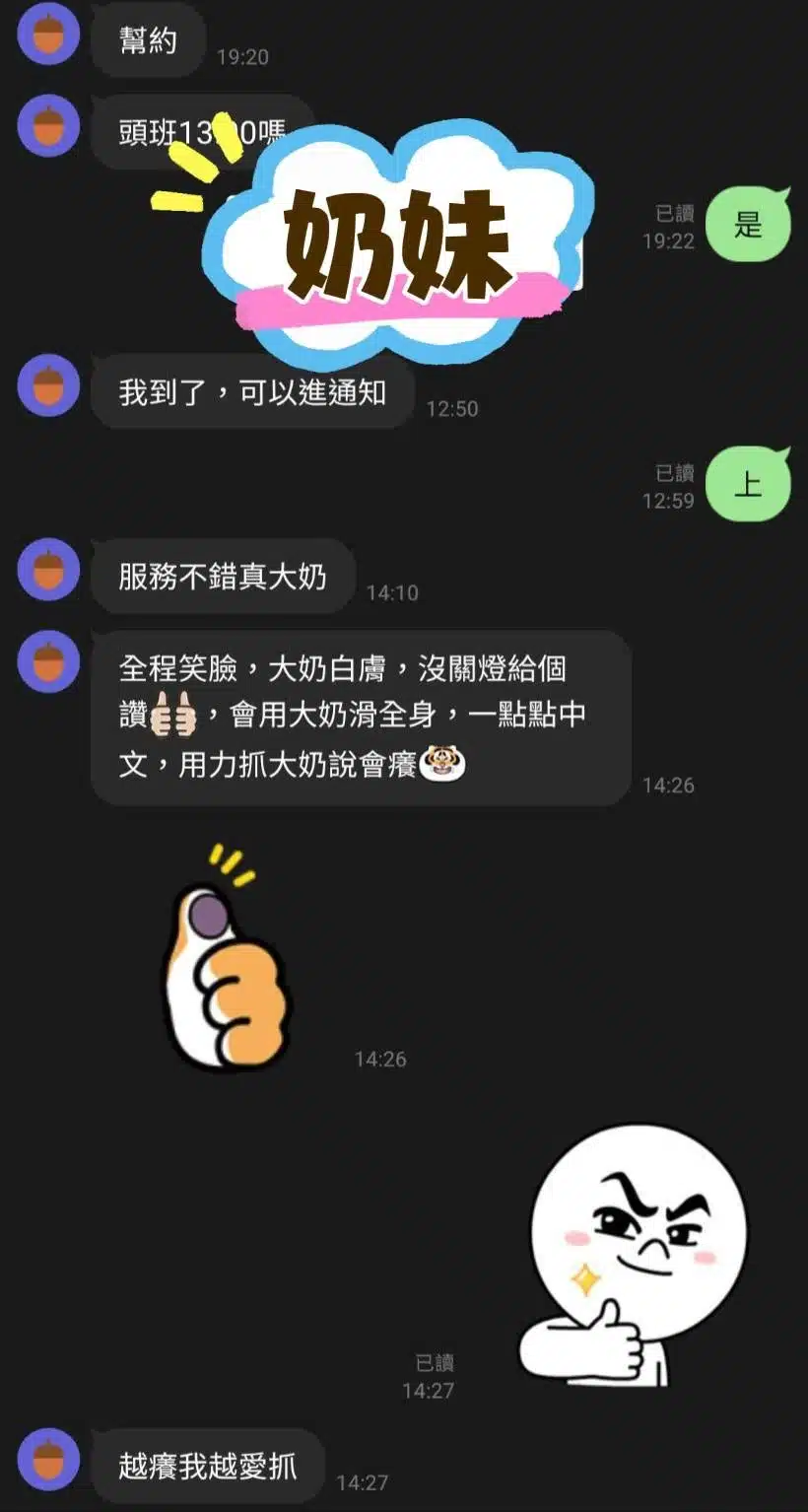
Task: Tap the green 上 reply bubble
Action: (x=749, y=482)
